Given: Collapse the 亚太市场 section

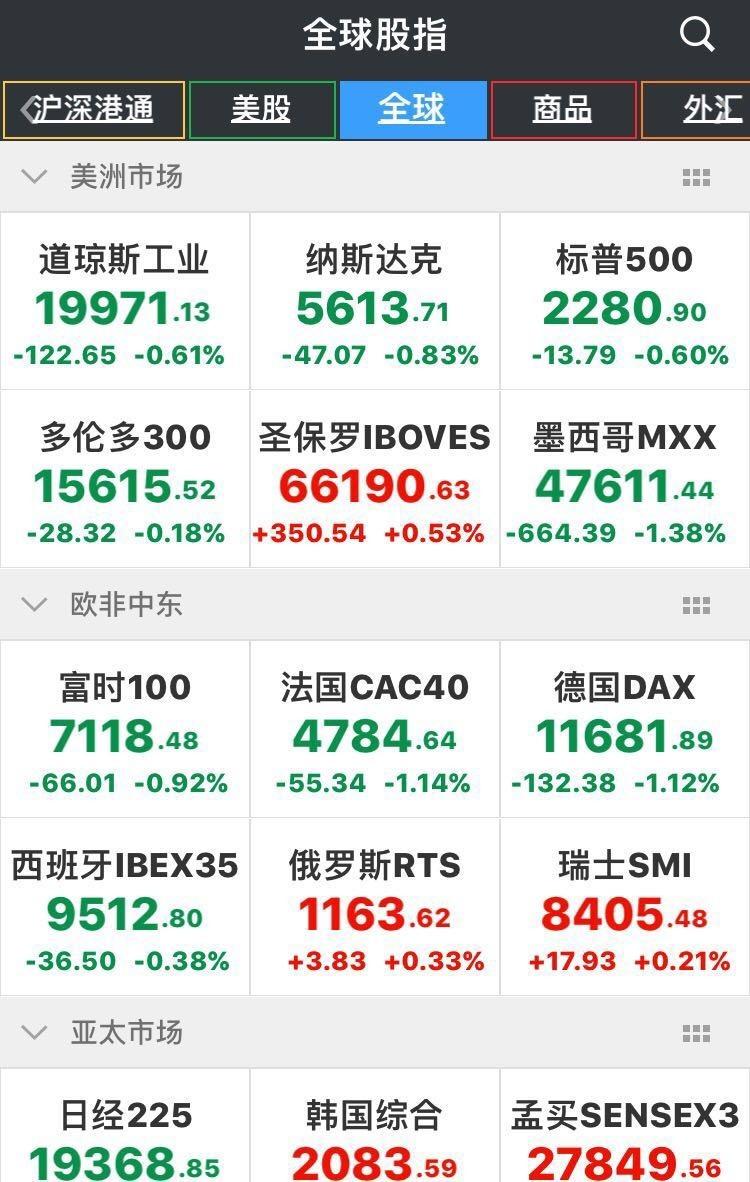Looking at the screenshot, I should click(x=34, y=1032).
